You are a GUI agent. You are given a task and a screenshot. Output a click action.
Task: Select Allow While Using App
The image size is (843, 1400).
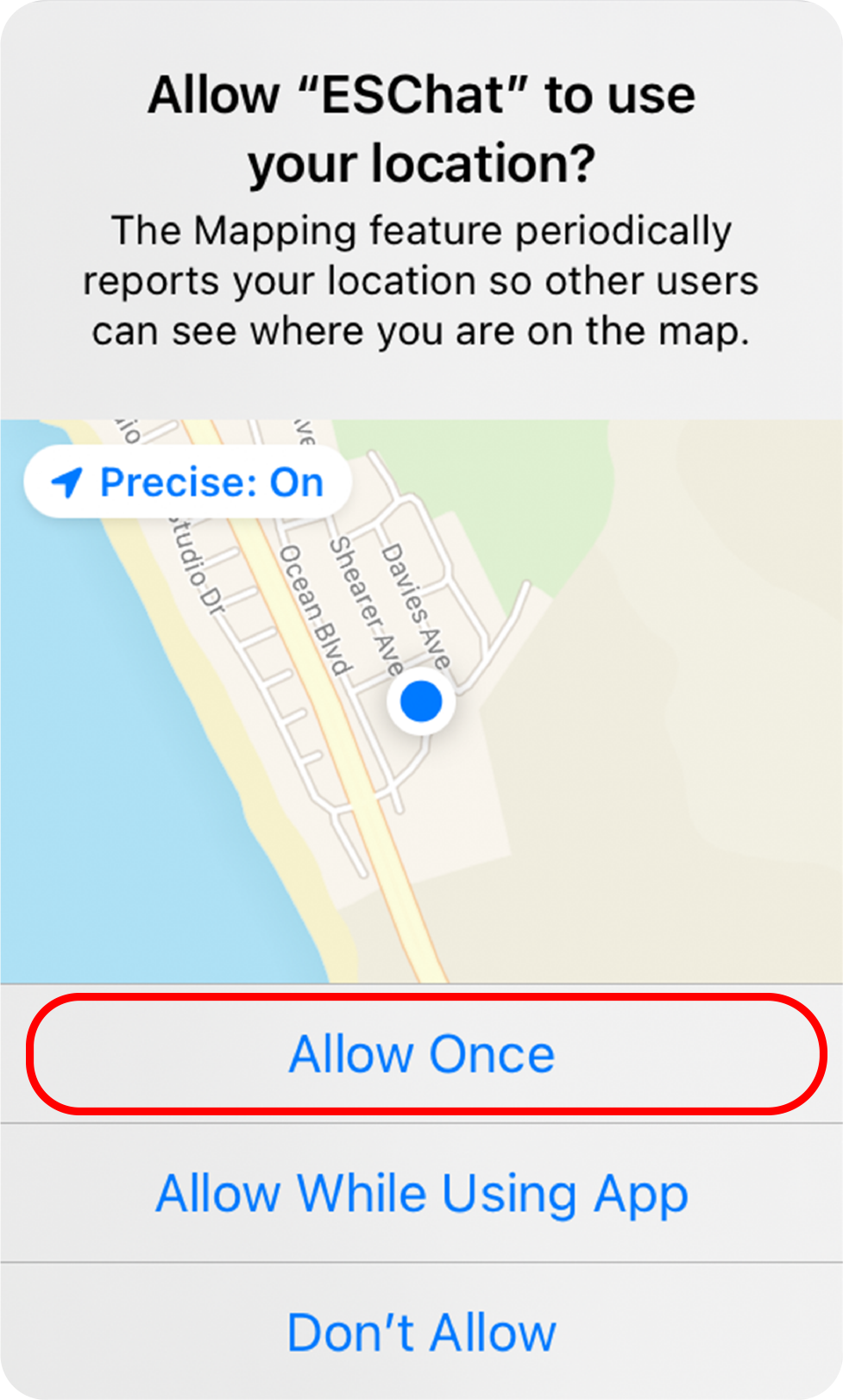click(422, 1193)
